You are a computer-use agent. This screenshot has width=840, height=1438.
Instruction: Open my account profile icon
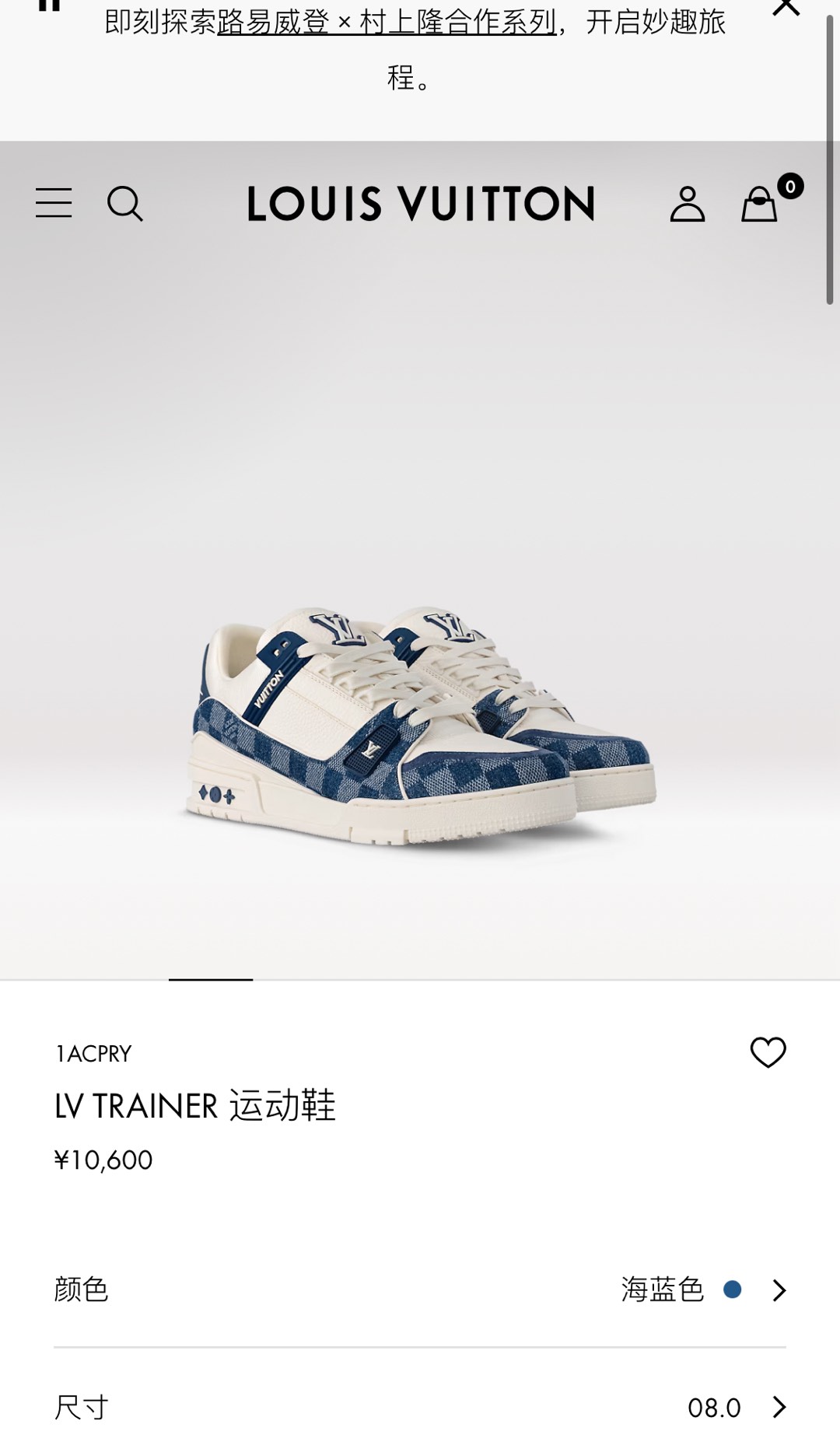click(688, 205)
